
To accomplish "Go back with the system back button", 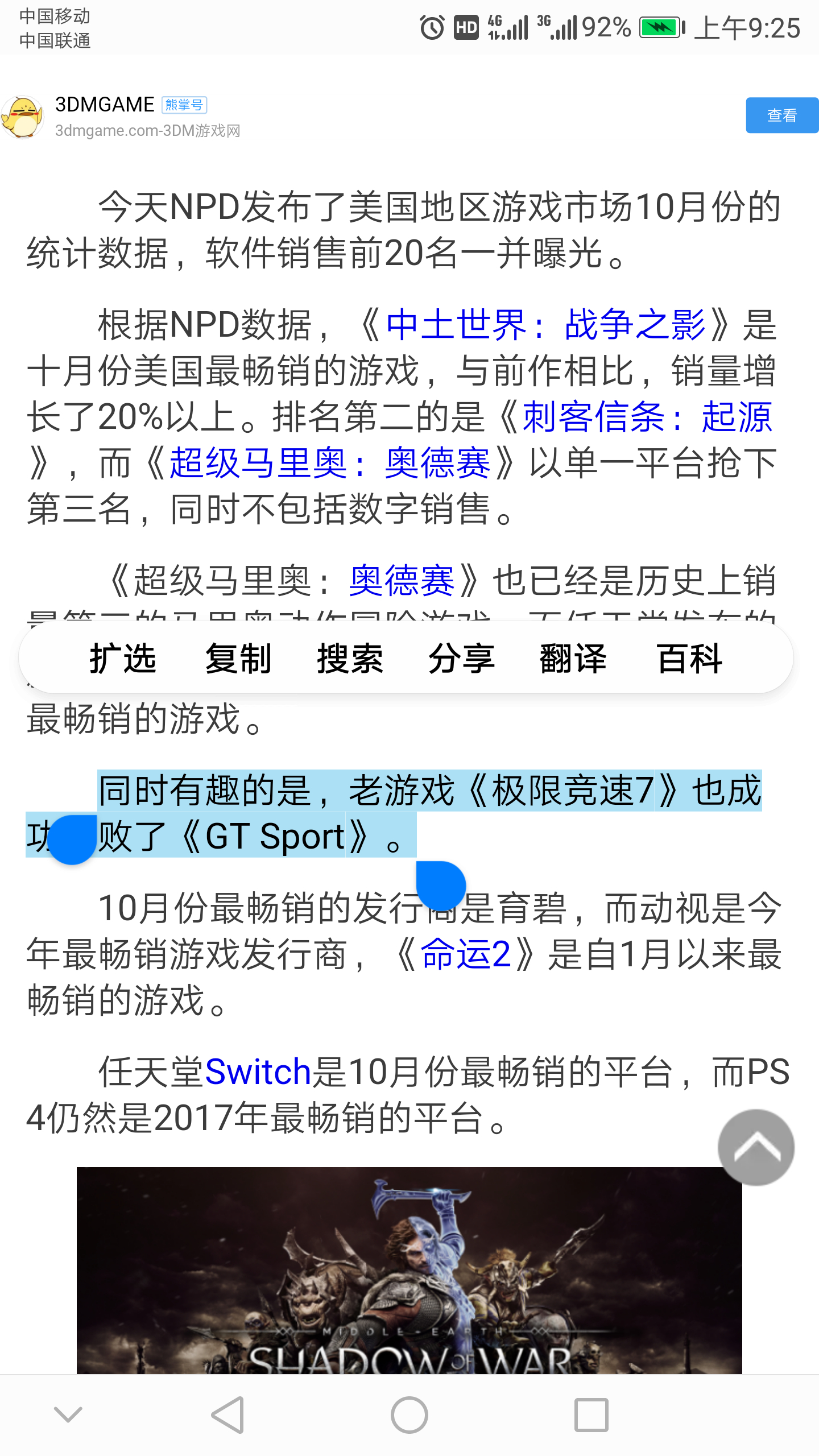I will click(x=227, y=1414).
